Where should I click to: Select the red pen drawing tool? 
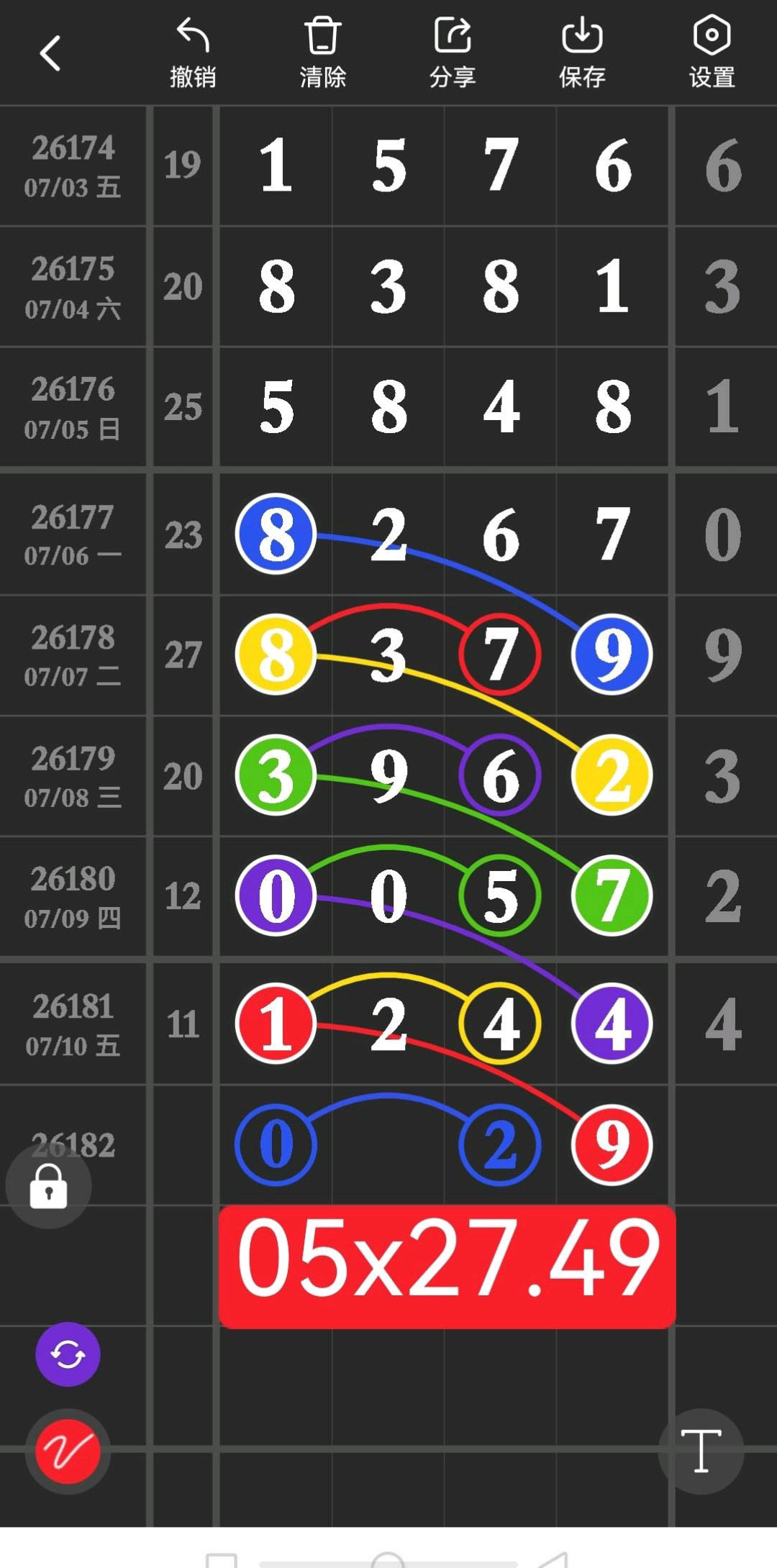68,1451
